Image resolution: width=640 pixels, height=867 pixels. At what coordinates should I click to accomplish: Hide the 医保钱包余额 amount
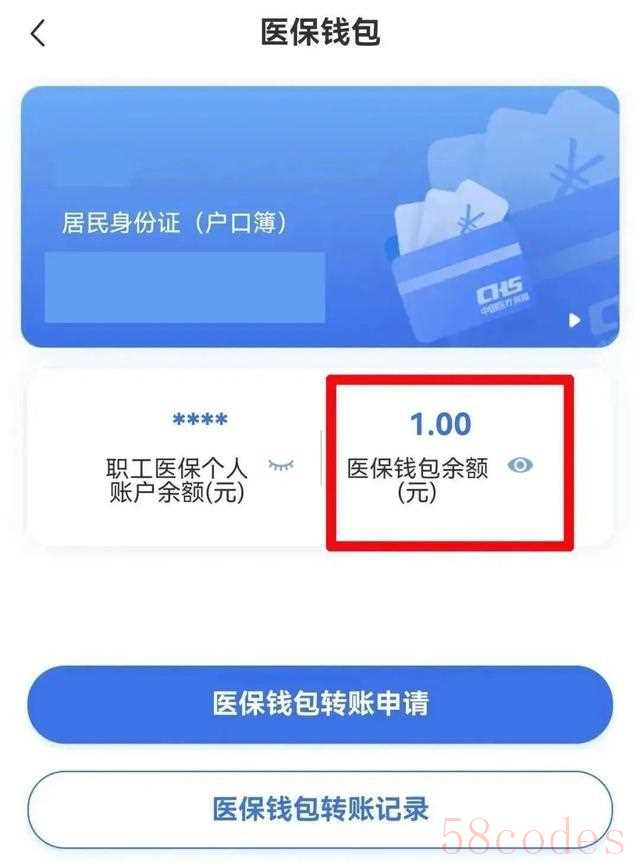pos(520,465)
